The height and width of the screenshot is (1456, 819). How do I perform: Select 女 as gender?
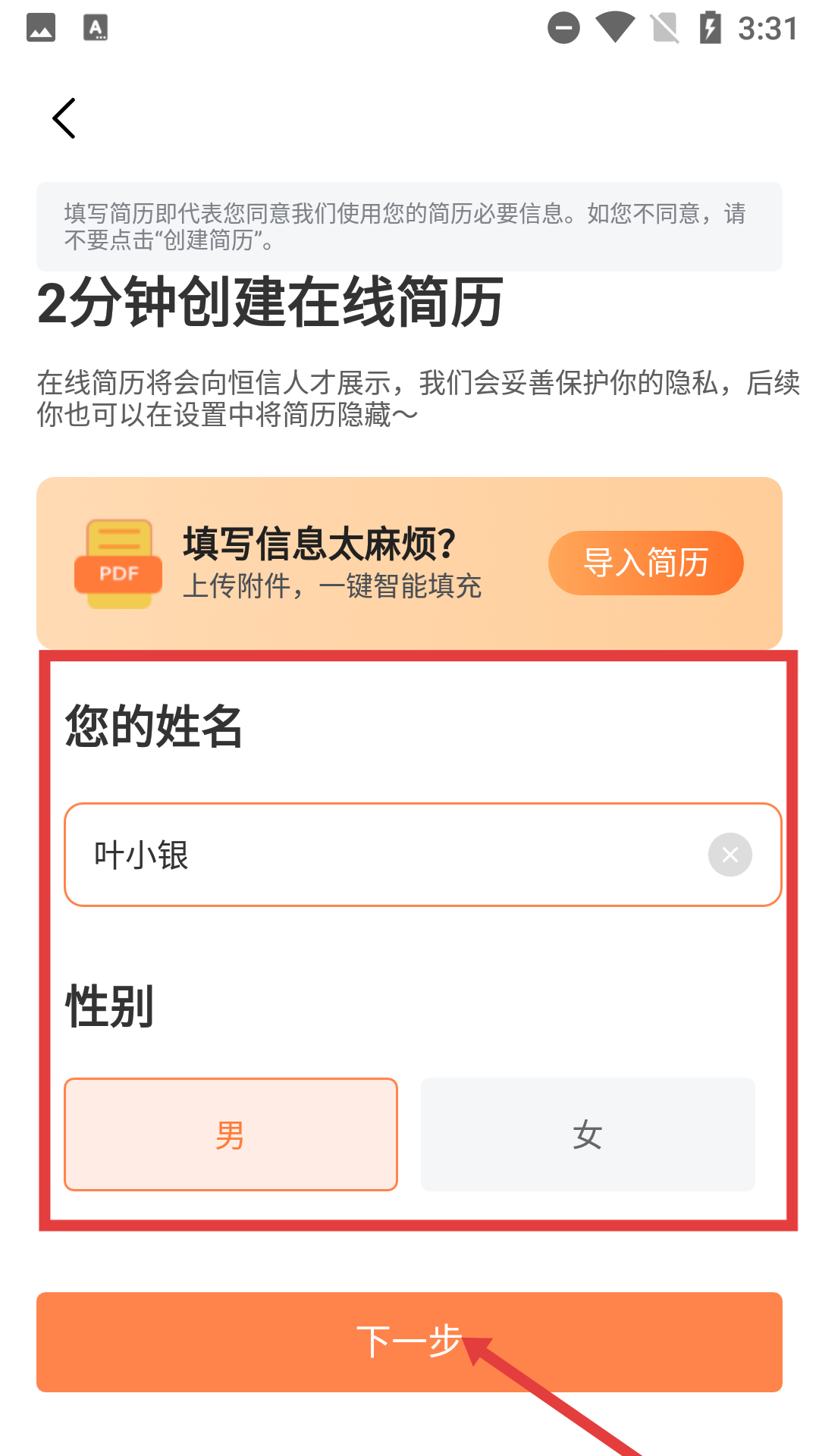point(588,1134)
